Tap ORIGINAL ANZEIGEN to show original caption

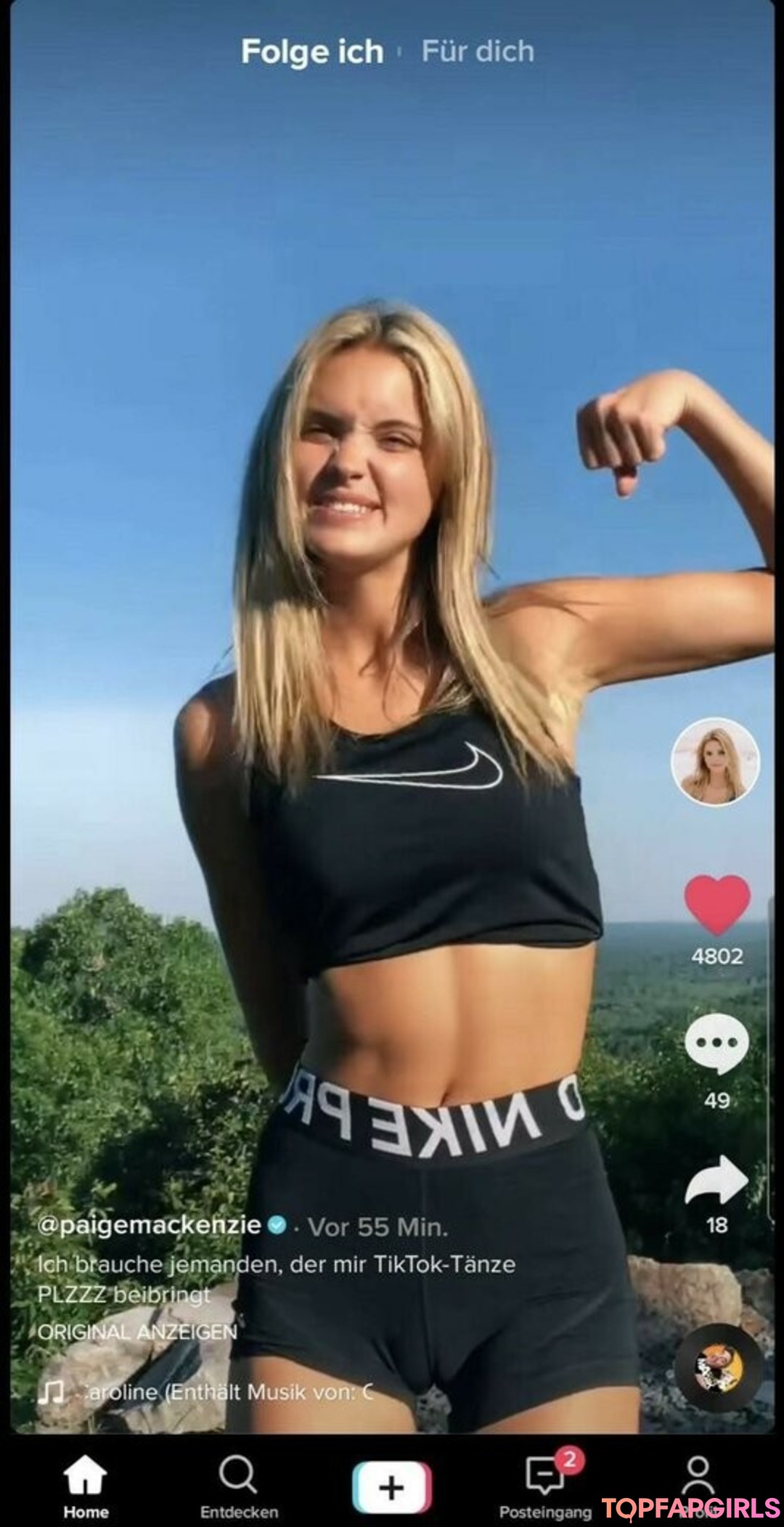point(137,1331)
